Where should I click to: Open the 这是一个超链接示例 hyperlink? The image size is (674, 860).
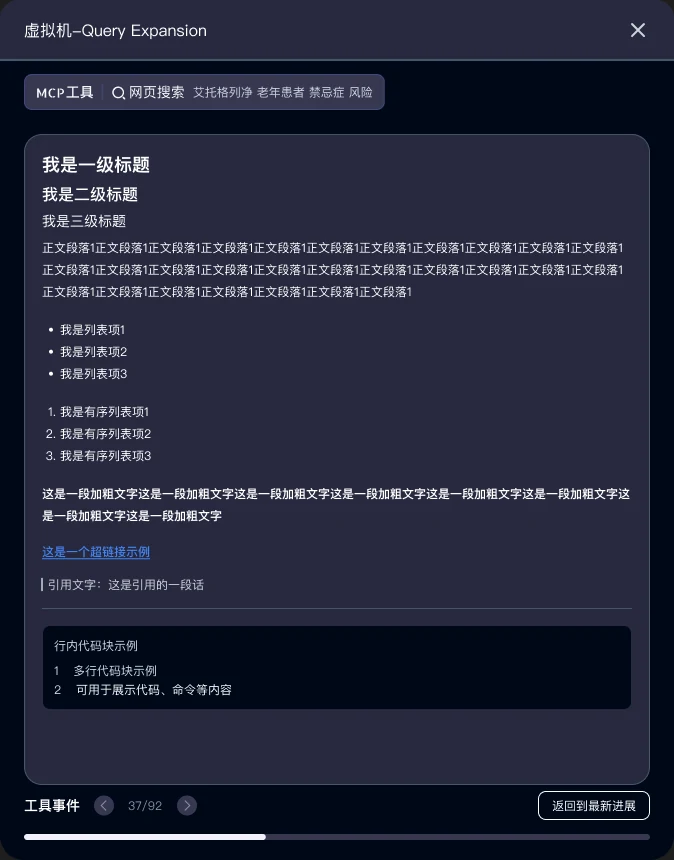pyautogui.click(x=96, y=552)
